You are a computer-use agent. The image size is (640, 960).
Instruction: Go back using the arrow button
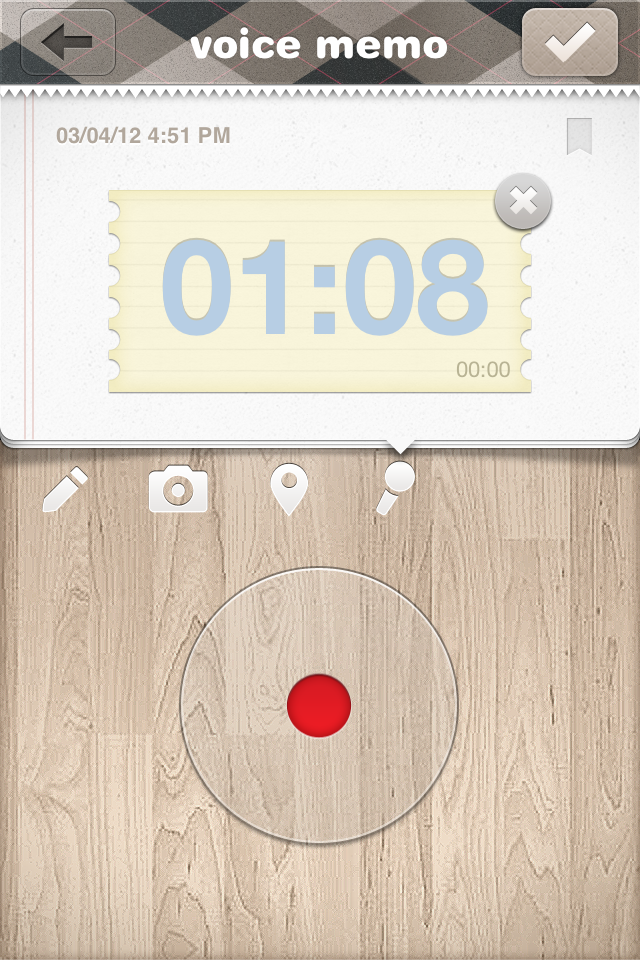(x=67, y=42)
